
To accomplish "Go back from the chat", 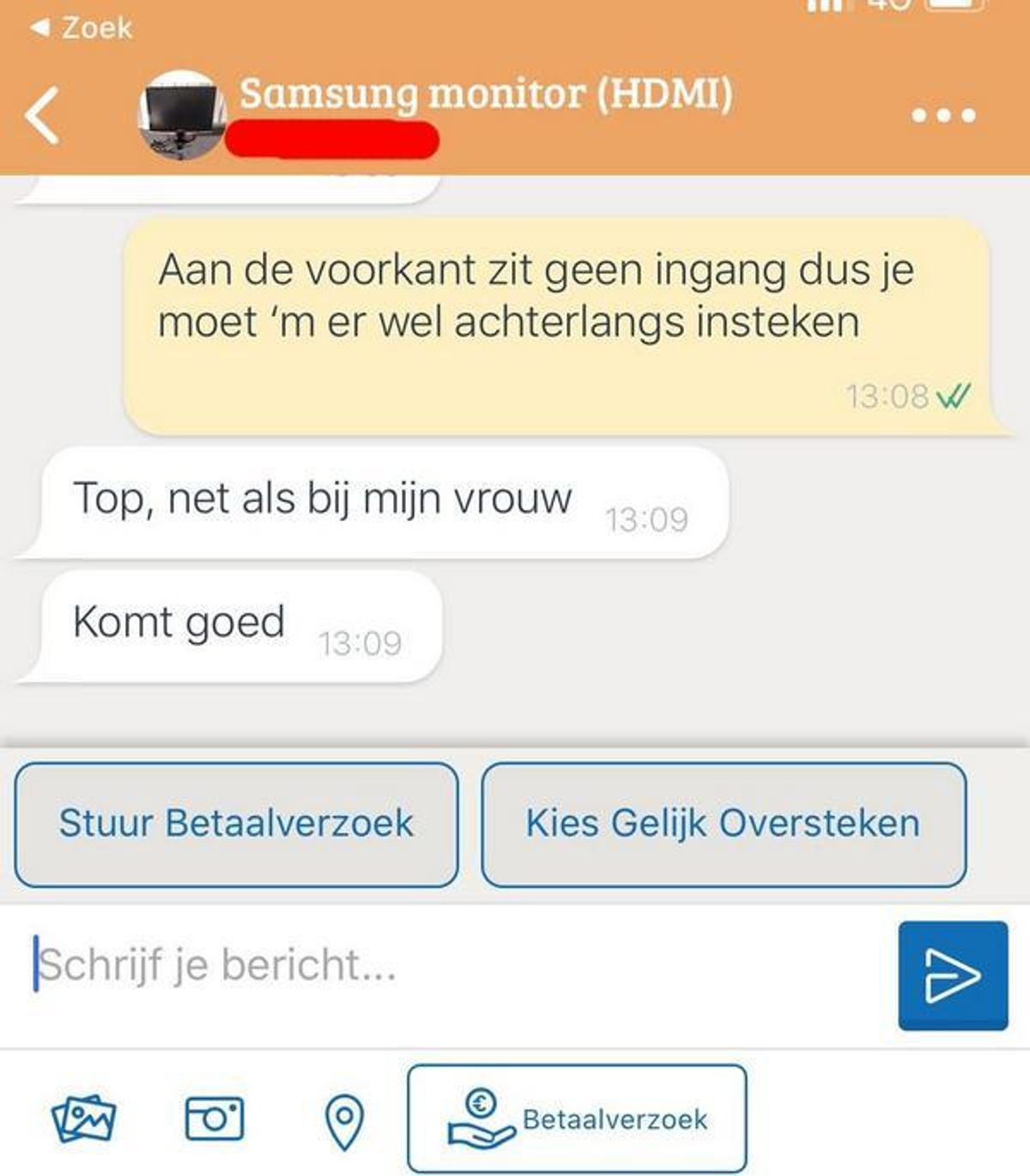I will point(43,115).
